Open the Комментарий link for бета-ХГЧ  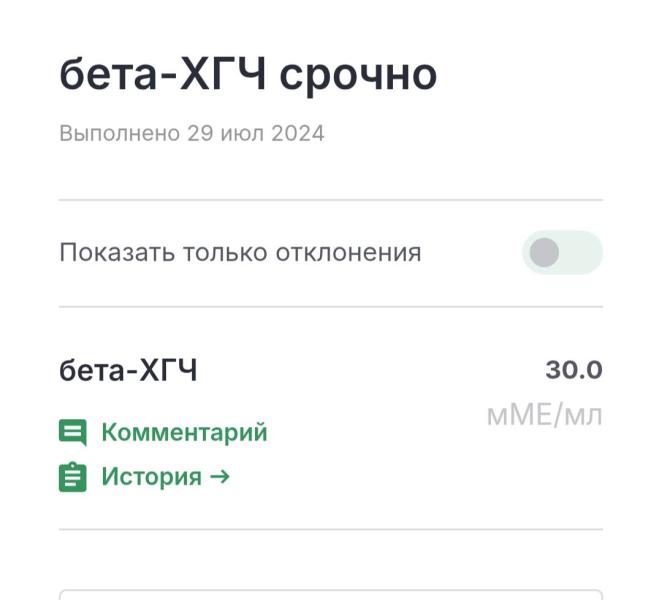183,433
